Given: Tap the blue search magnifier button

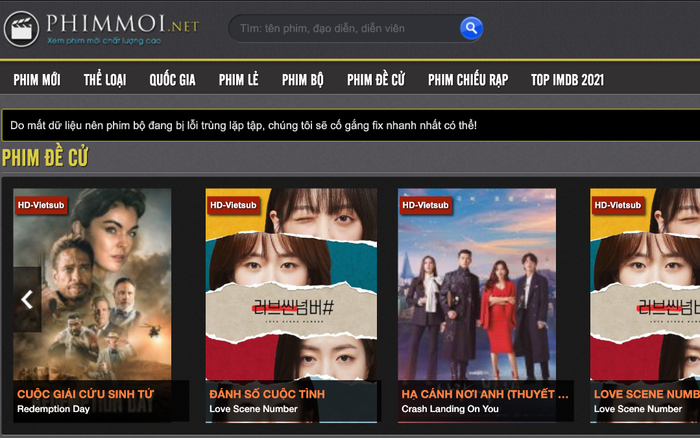Looking at the screenshot, I should pos(471,29).
